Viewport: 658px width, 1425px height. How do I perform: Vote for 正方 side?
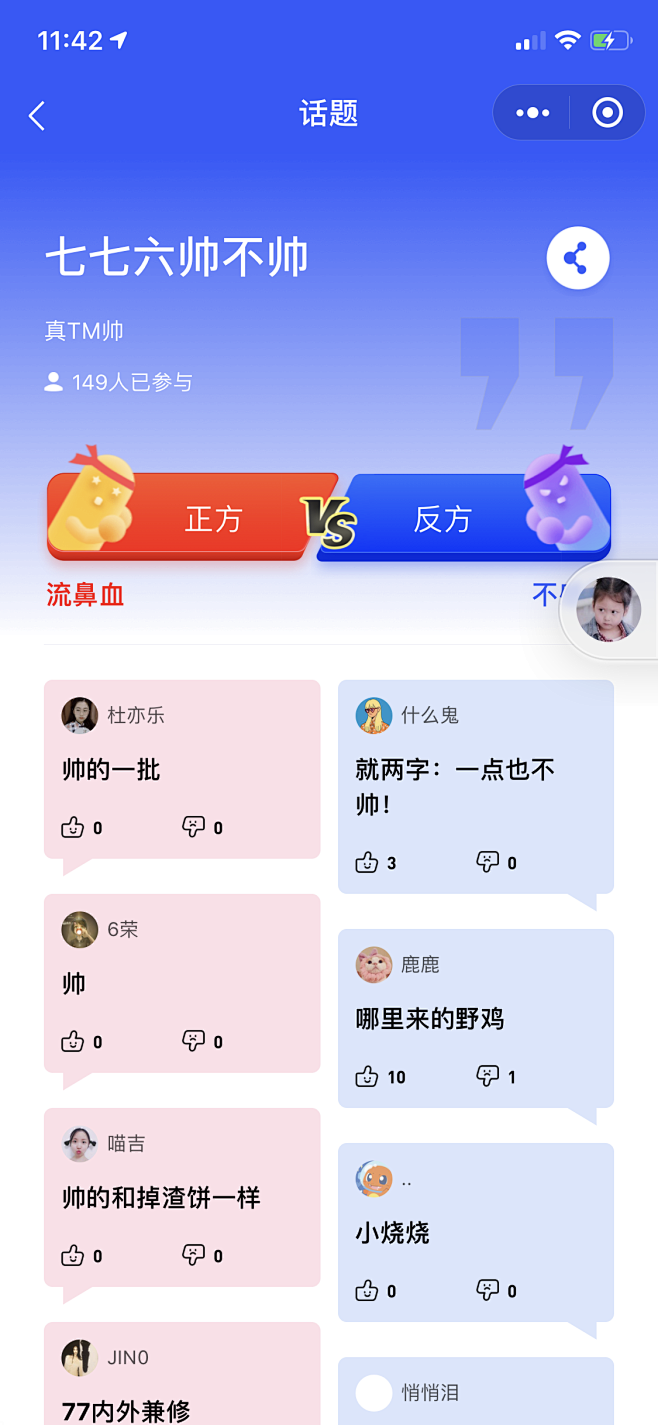(x=192, y=516)
